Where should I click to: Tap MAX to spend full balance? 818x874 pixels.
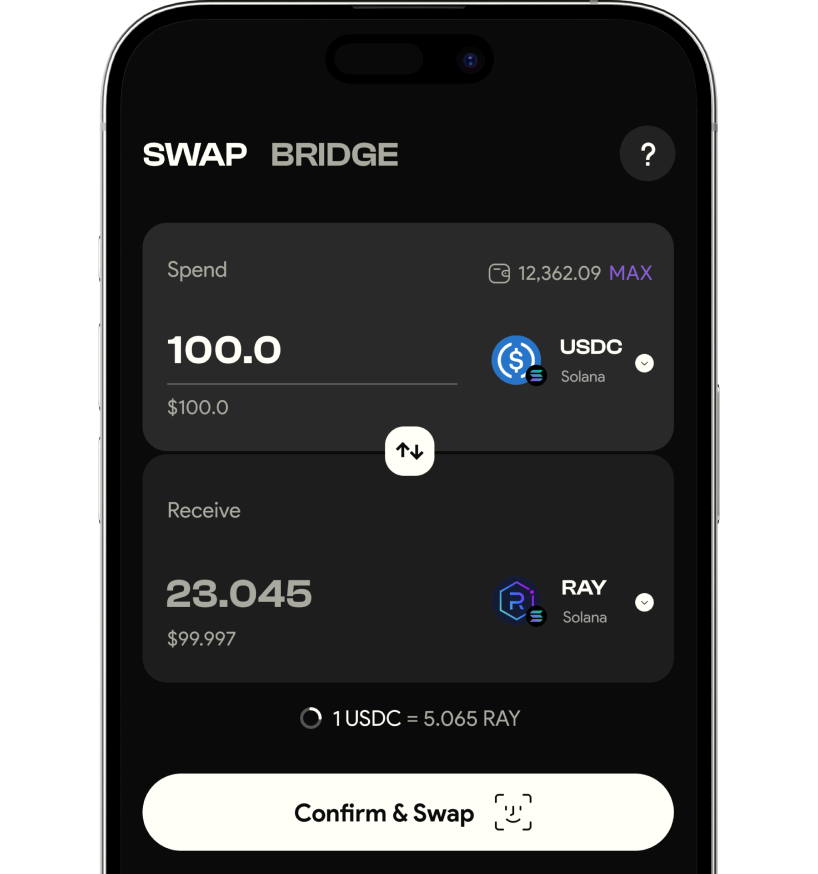pos(630,273)
